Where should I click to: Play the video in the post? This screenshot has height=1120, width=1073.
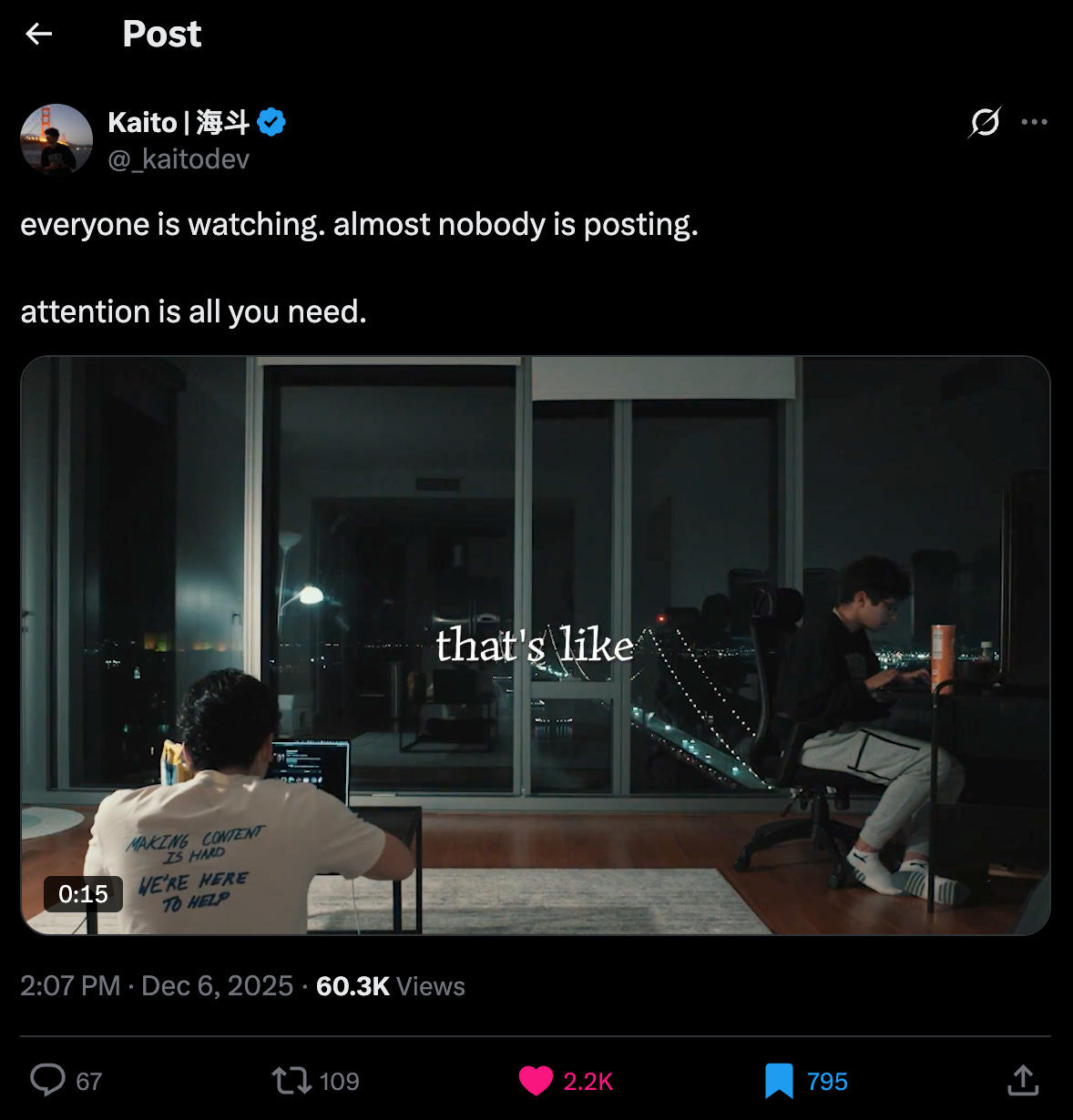[536, 645]
